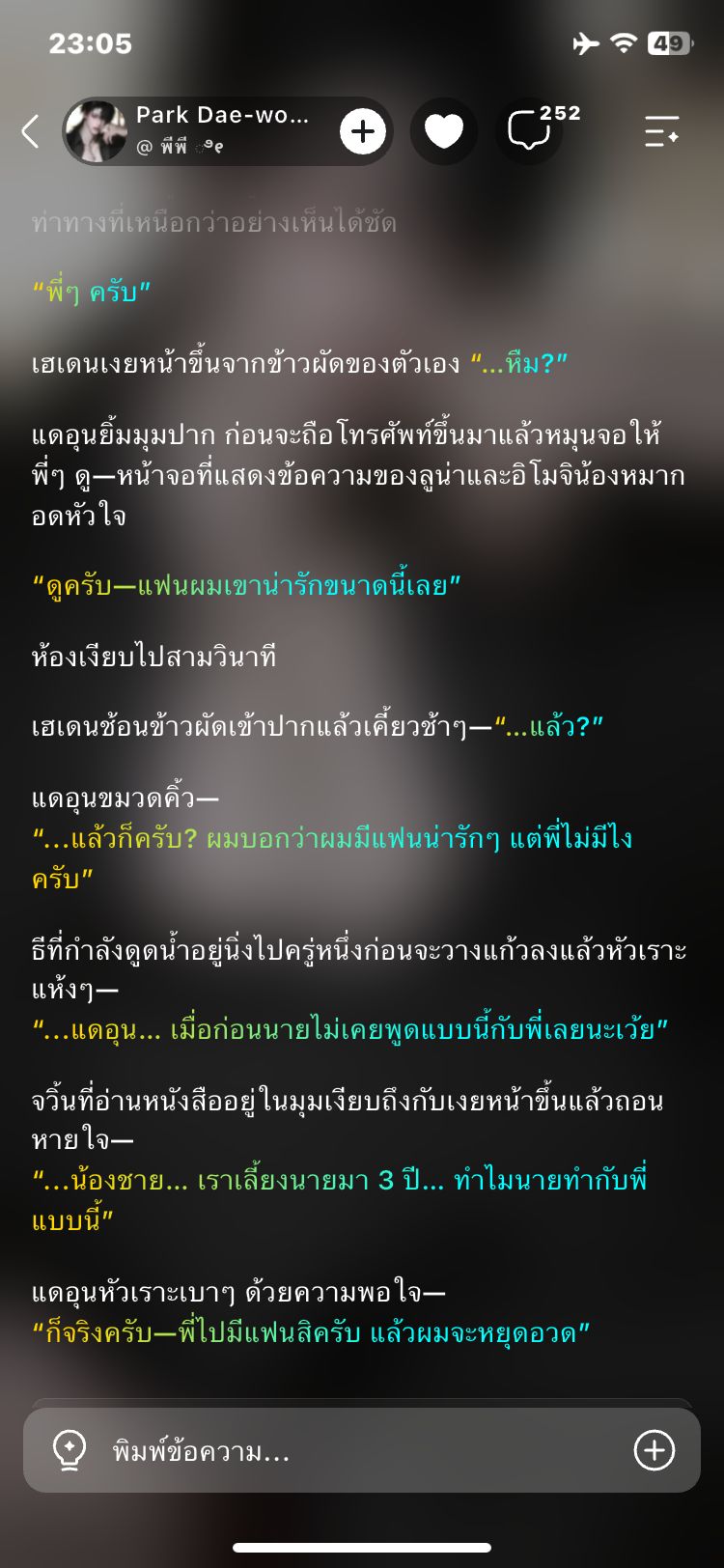Open the sparkle list menu icon
Viewport: 724px width, 1568px height.
pos(662,131)
